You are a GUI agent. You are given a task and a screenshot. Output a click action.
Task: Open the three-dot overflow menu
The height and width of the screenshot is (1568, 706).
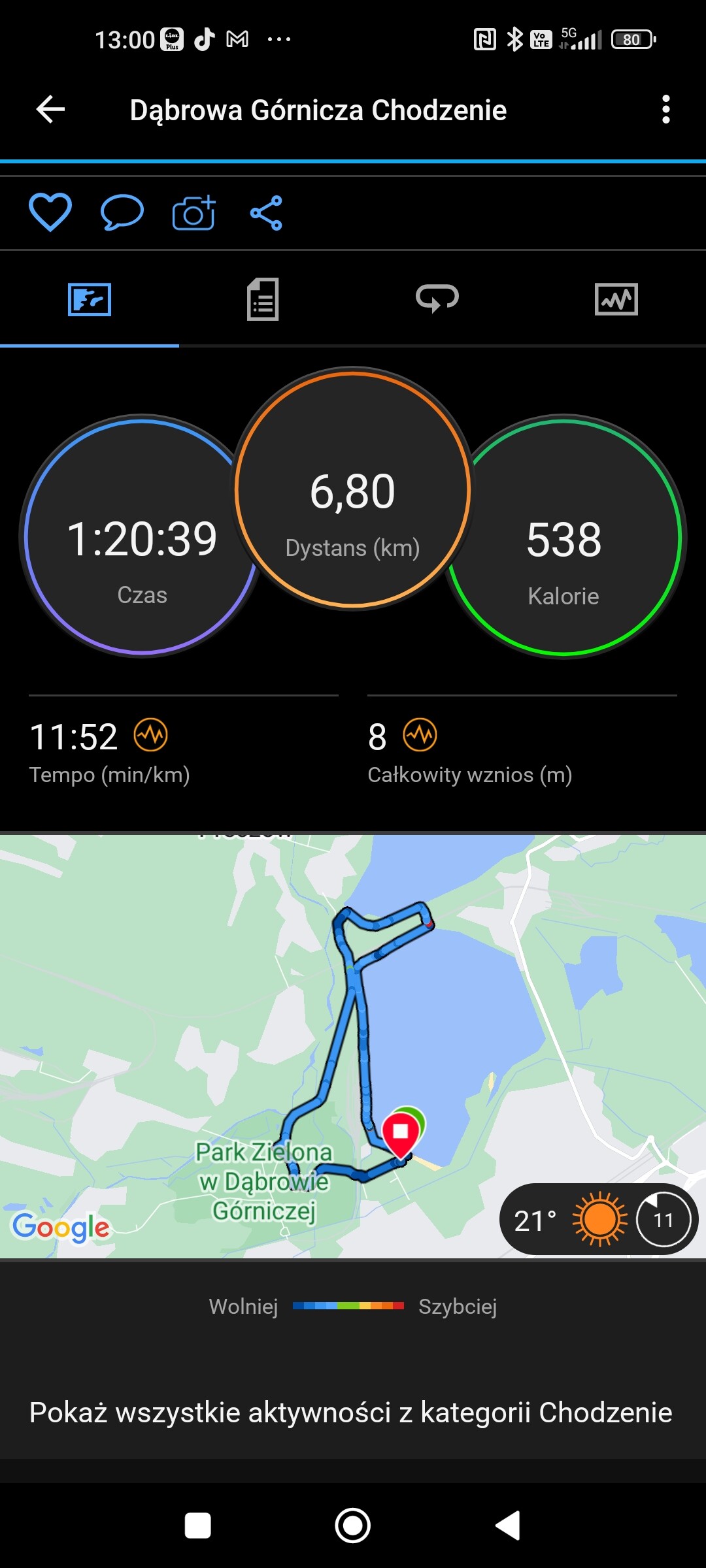click(665, 109)
